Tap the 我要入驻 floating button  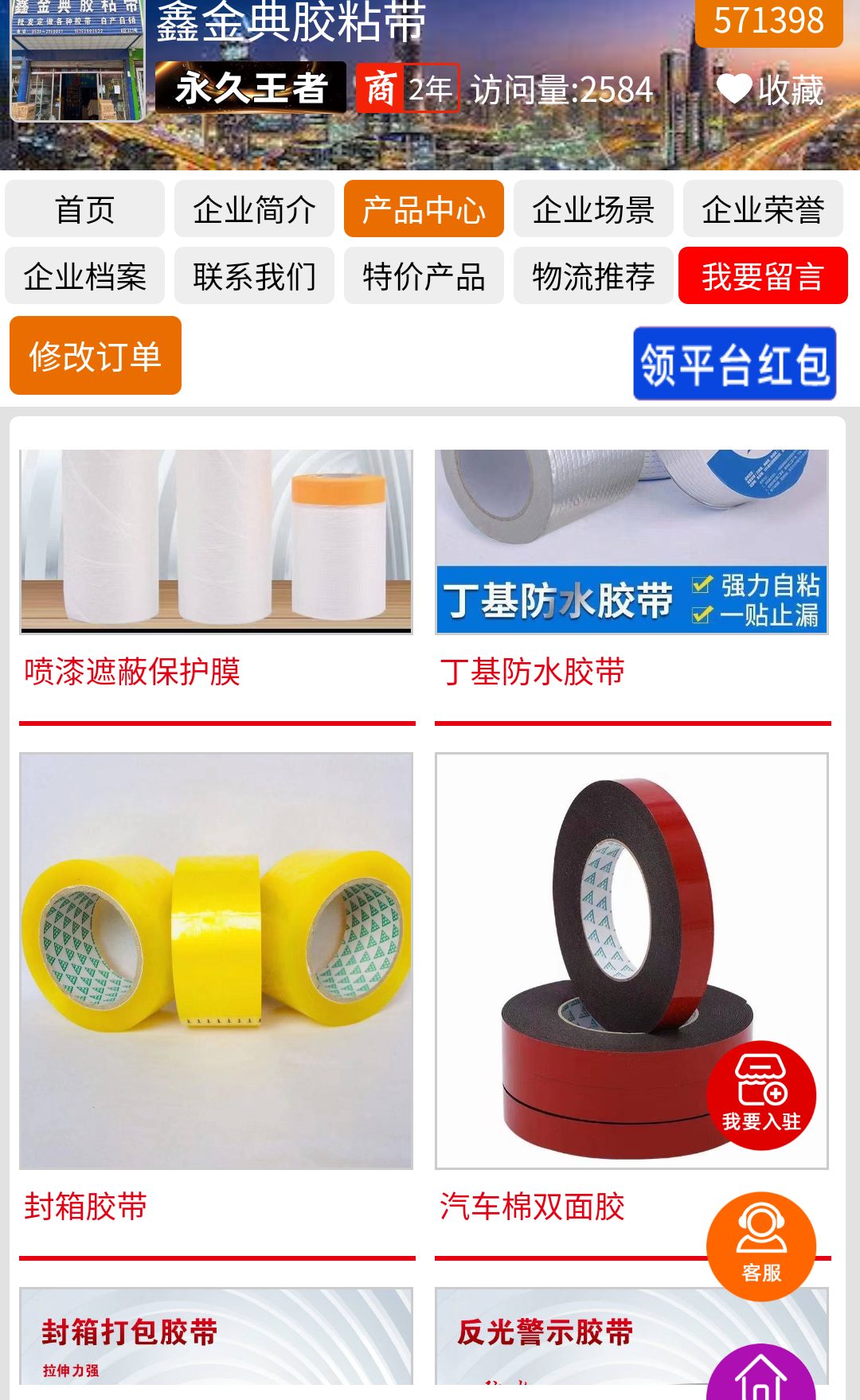click(x=761, y=1095)
